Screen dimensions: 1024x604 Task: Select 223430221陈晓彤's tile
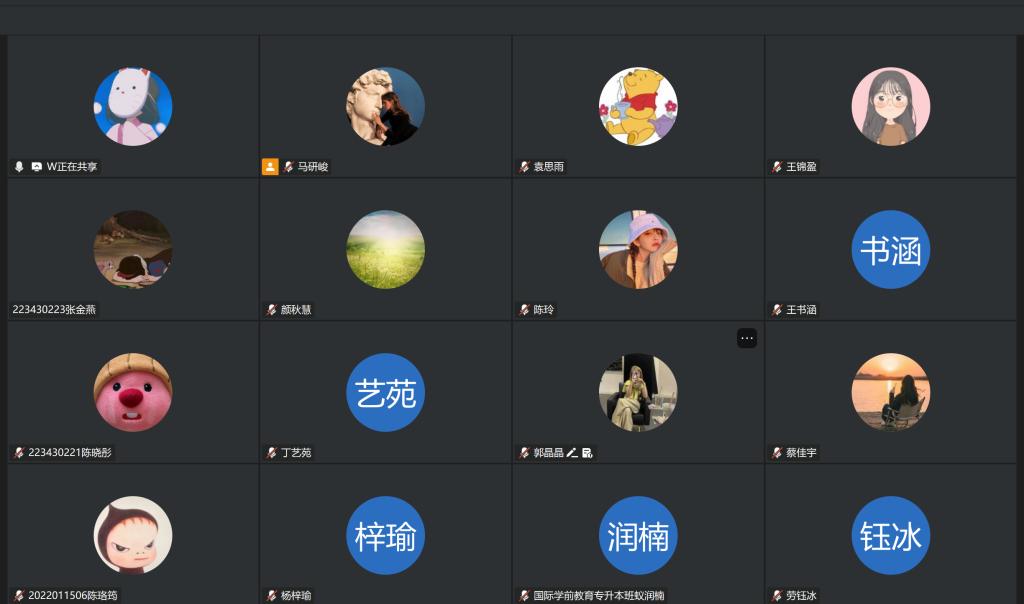tap(133, 392)
